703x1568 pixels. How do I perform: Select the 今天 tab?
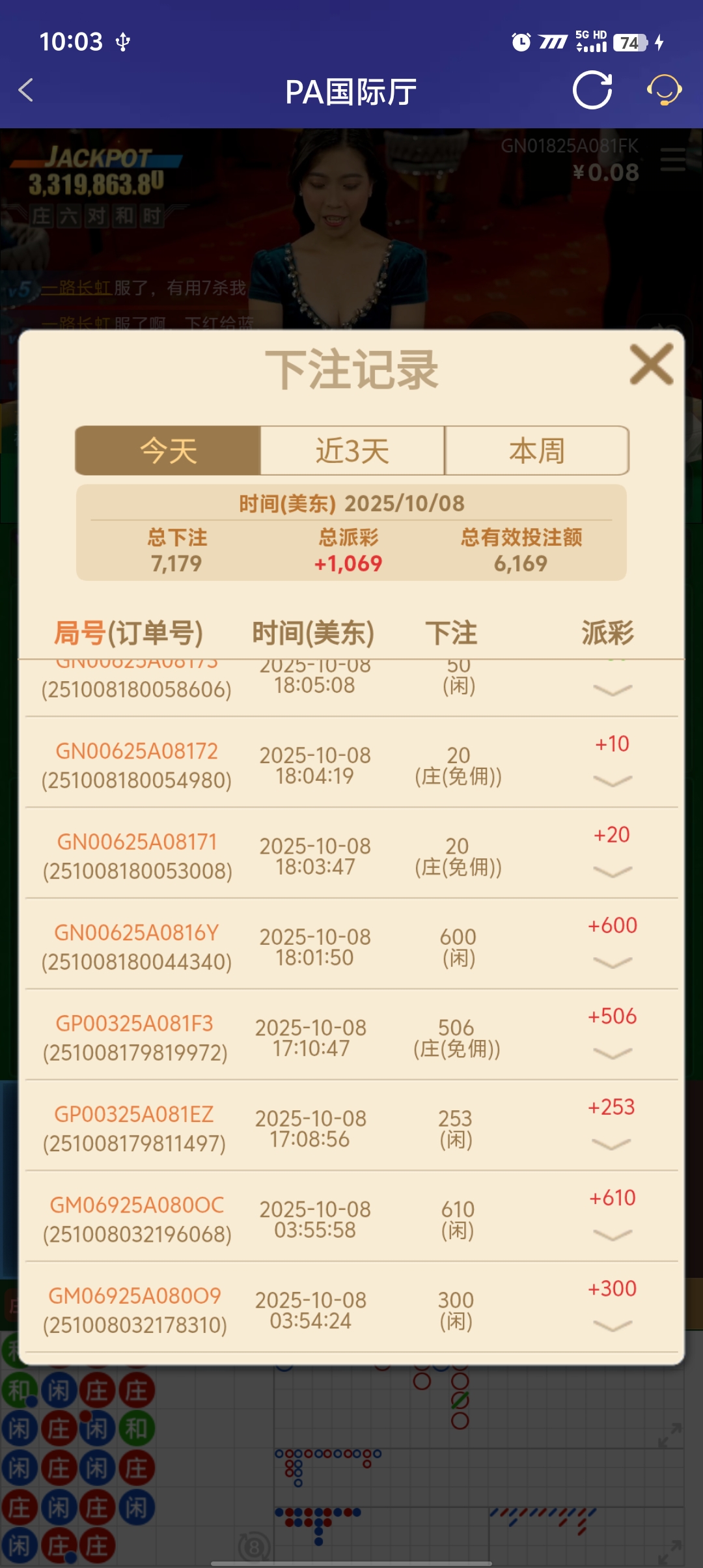pos(168,451)
